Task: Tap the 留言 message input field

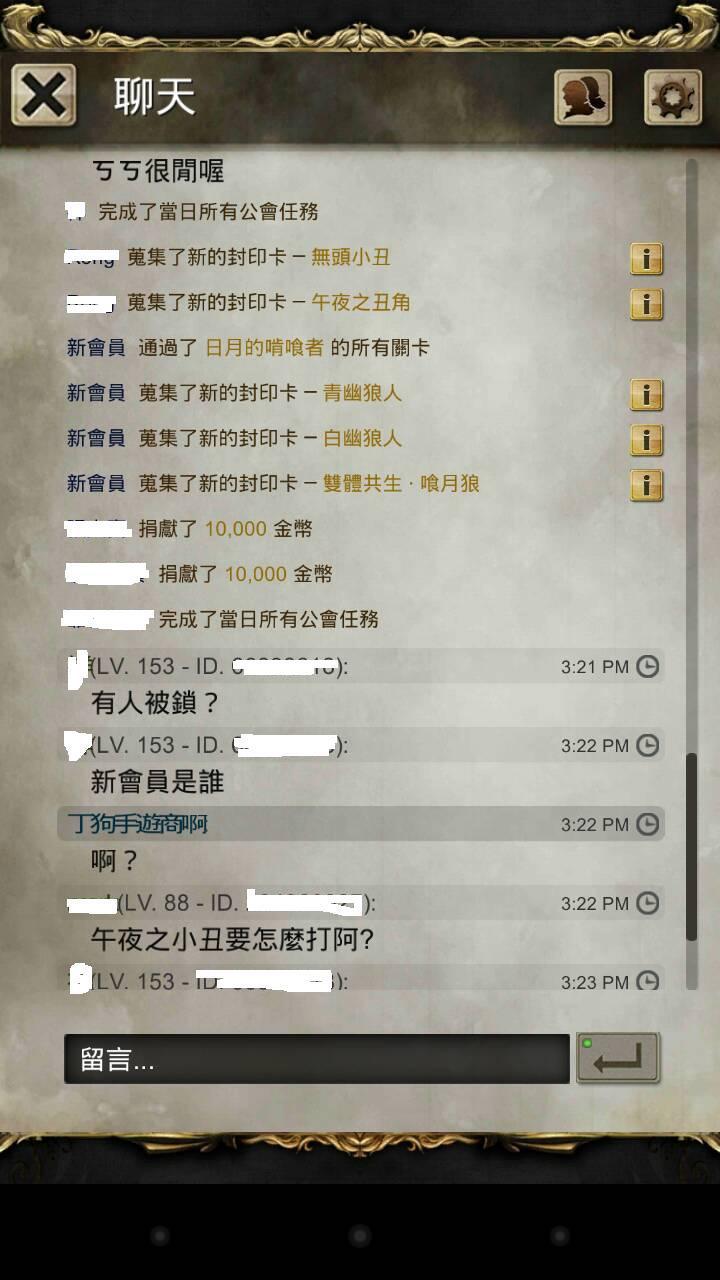Action: pos(317,1059)
